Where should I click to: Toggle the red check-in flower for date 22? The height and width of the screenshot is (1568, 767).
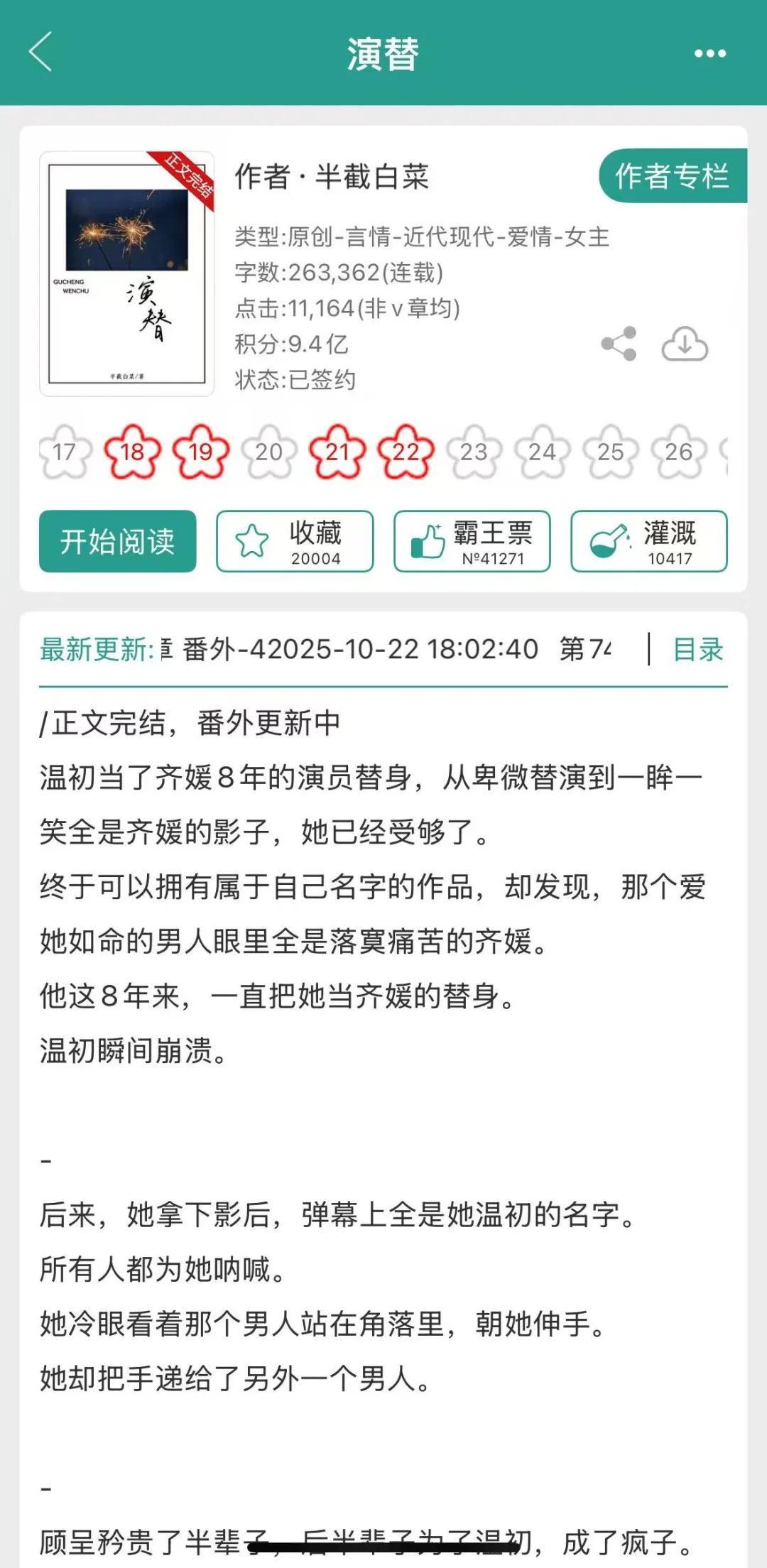(403, 451)
